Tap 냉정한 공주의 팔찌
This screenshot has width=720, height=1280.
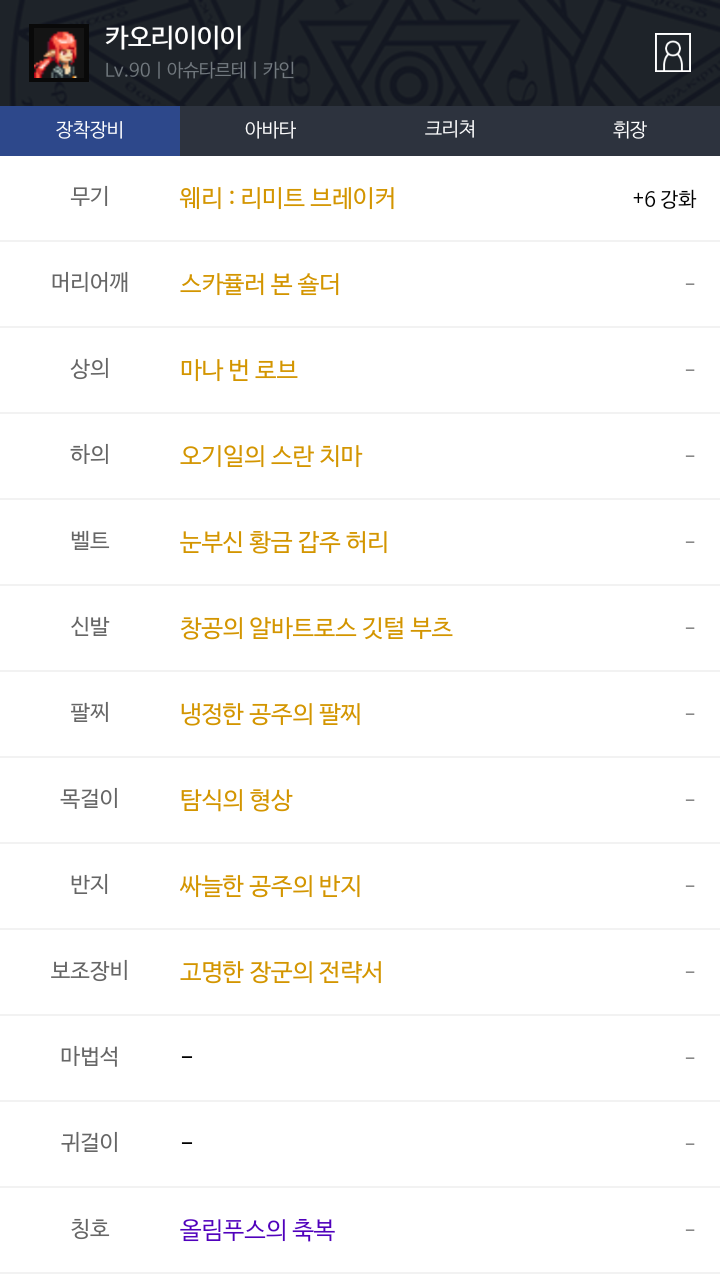pyautogui.click(x=271, y=714)
